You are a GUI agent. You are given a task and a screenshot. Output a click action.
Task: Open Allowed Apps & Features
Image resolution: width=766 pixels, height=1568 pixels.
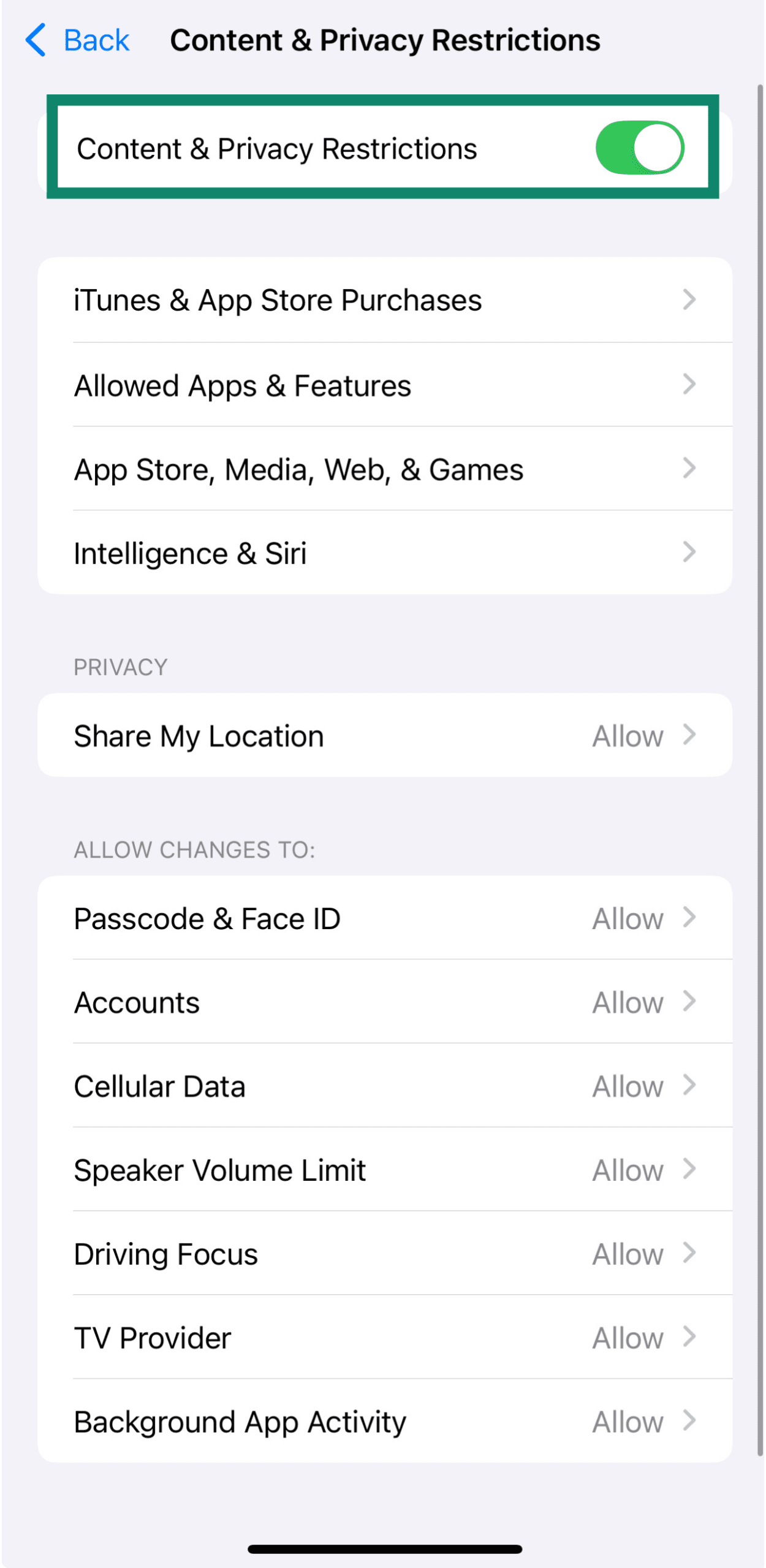pyautogui.click(x=383, y=385)
